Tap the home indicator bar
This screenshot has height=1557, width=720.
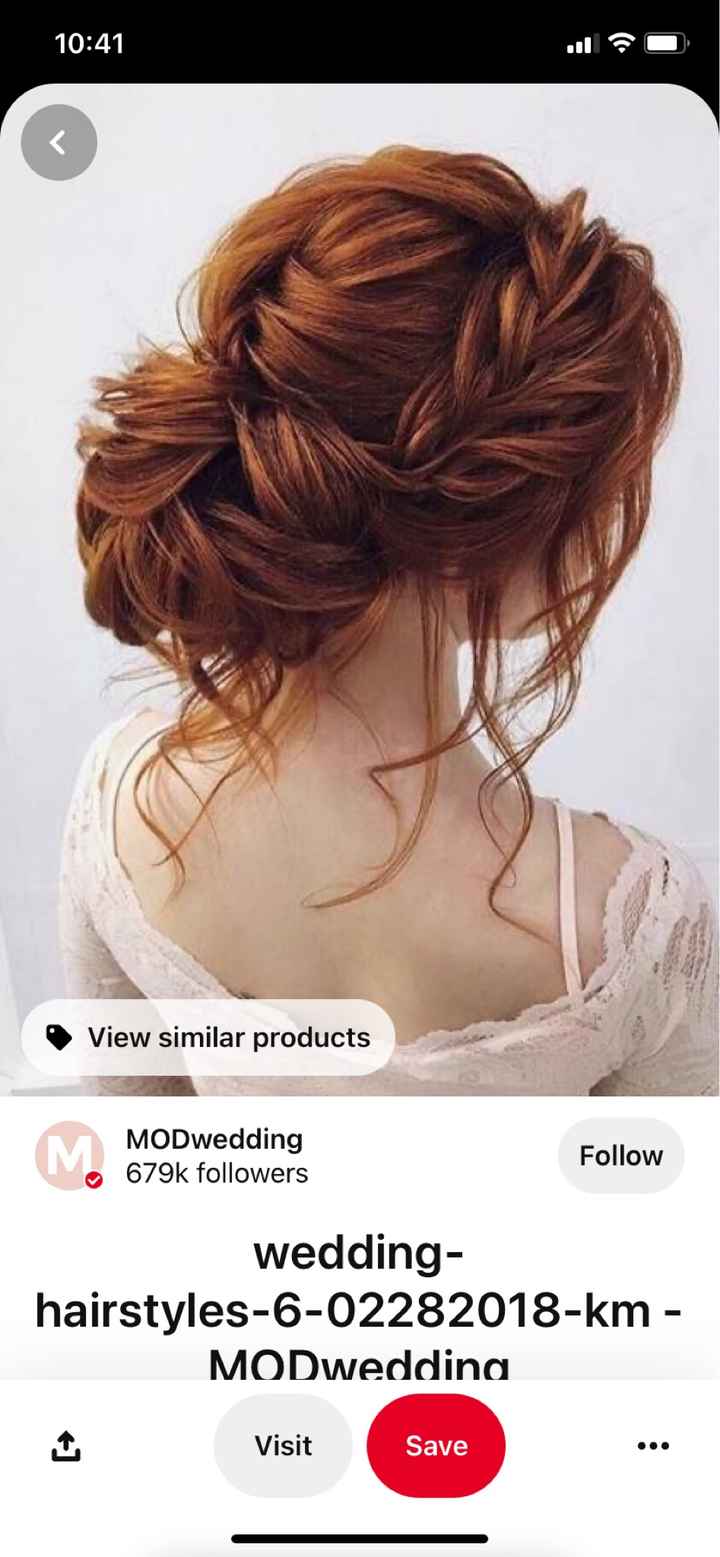tap(360, 1540)
